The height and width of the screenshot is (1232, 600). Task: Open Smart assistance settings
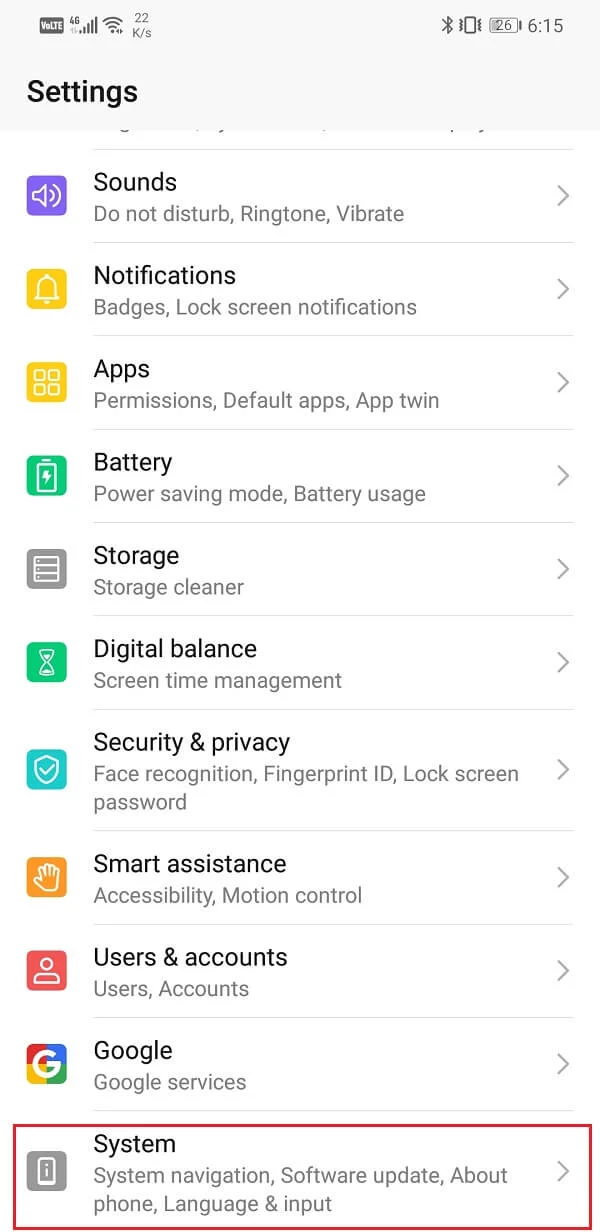click(300, 878)
